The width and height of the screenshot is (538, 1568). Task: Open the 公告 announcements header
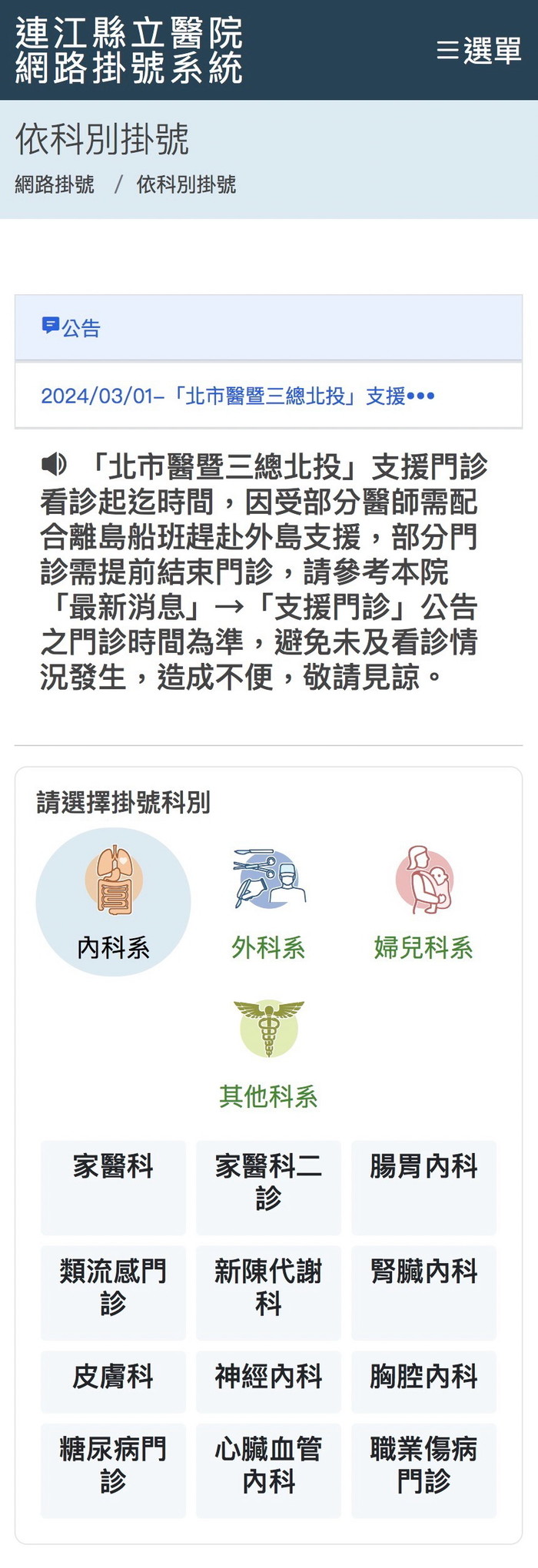pos(71,328)
